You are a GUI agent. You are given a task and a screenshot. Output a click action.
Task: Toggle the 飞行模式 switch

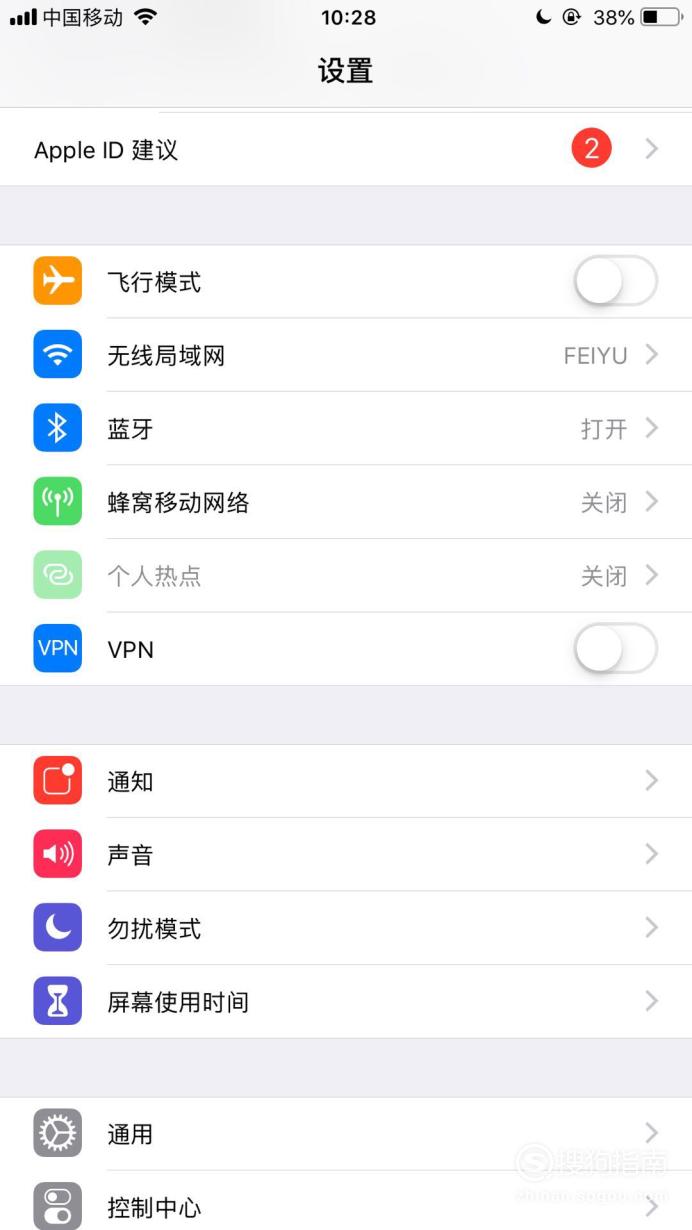(x=615, y=281)
